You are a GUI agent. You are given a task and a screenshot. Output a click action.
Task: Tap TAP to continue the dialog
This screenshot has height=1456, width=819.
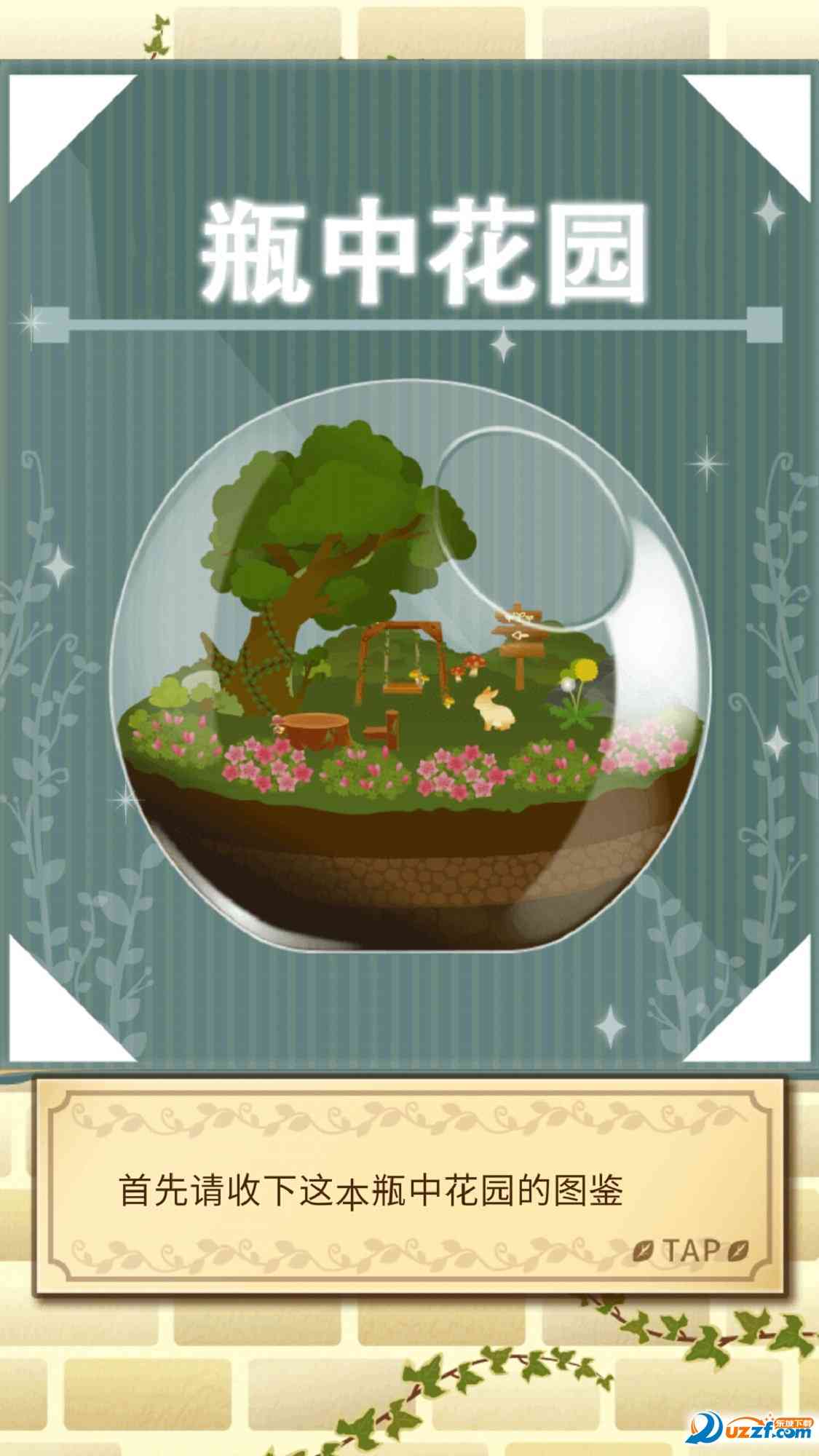[690, 1251]
